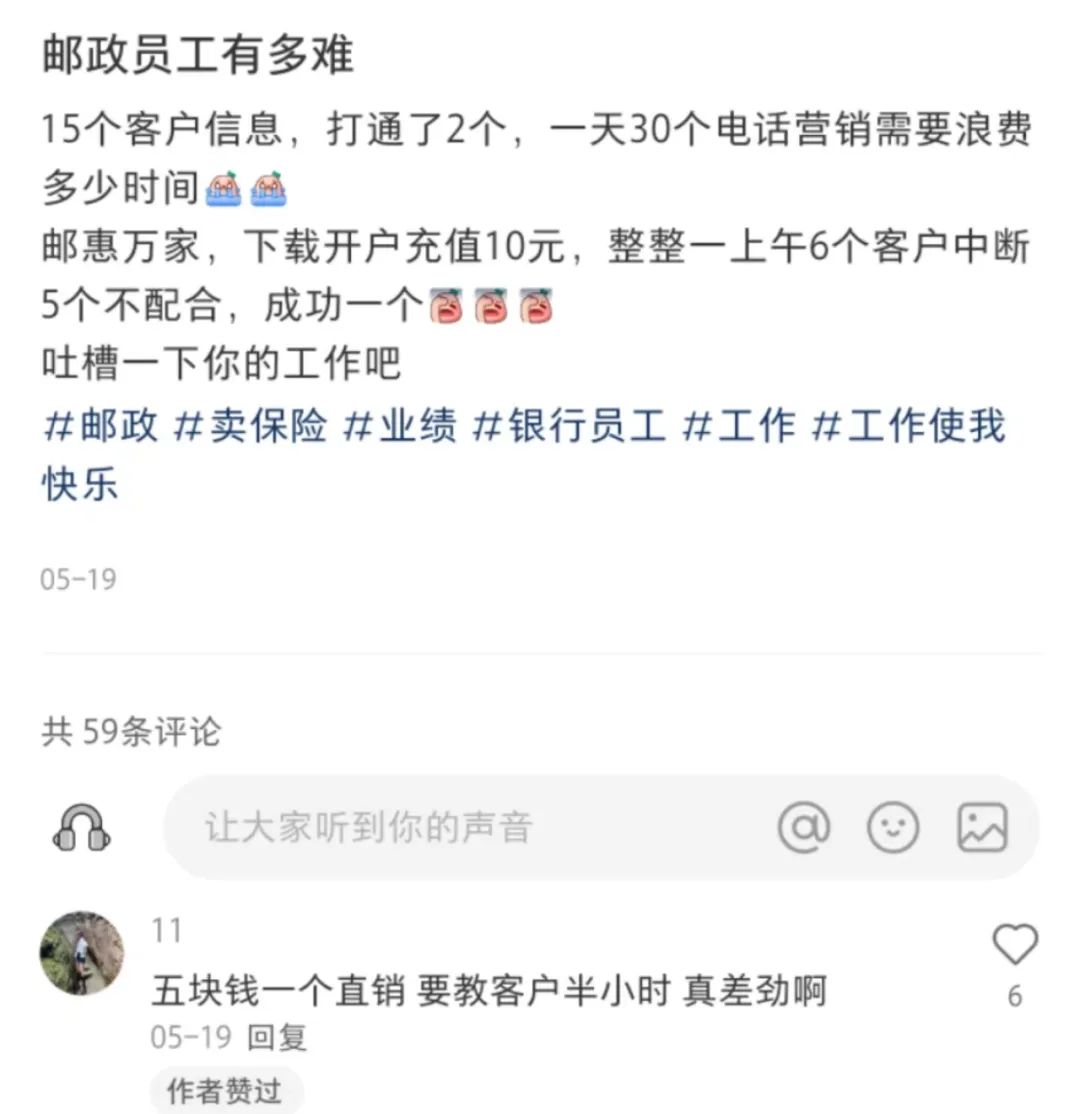This screenshot has width=1080, height=1114.
Task: Open the #邮政 hashtag
Action: (100, 426)
